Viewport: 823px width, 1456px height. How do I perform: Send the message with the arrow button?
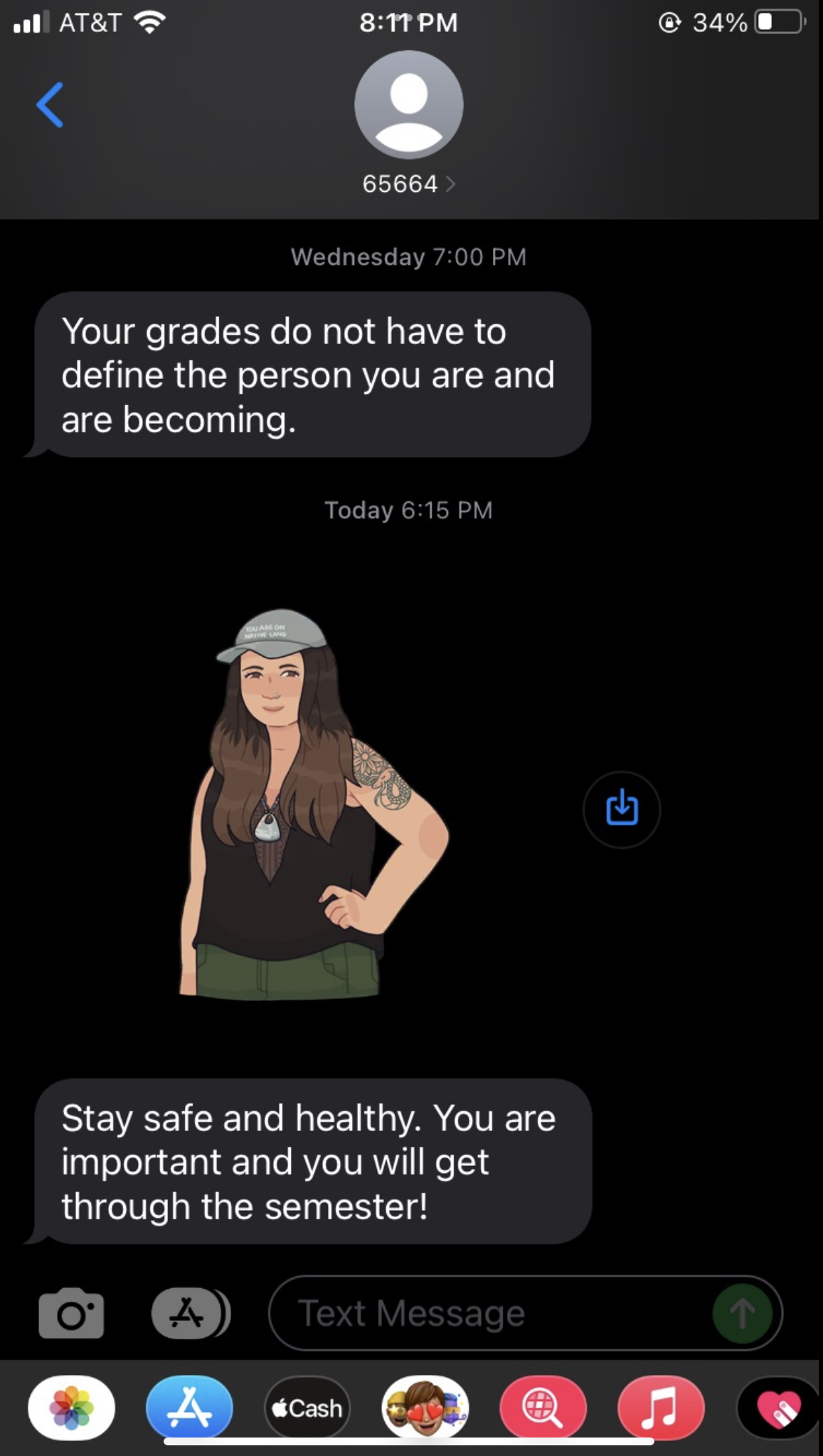pyautogui.click(x=742, y=1313)
